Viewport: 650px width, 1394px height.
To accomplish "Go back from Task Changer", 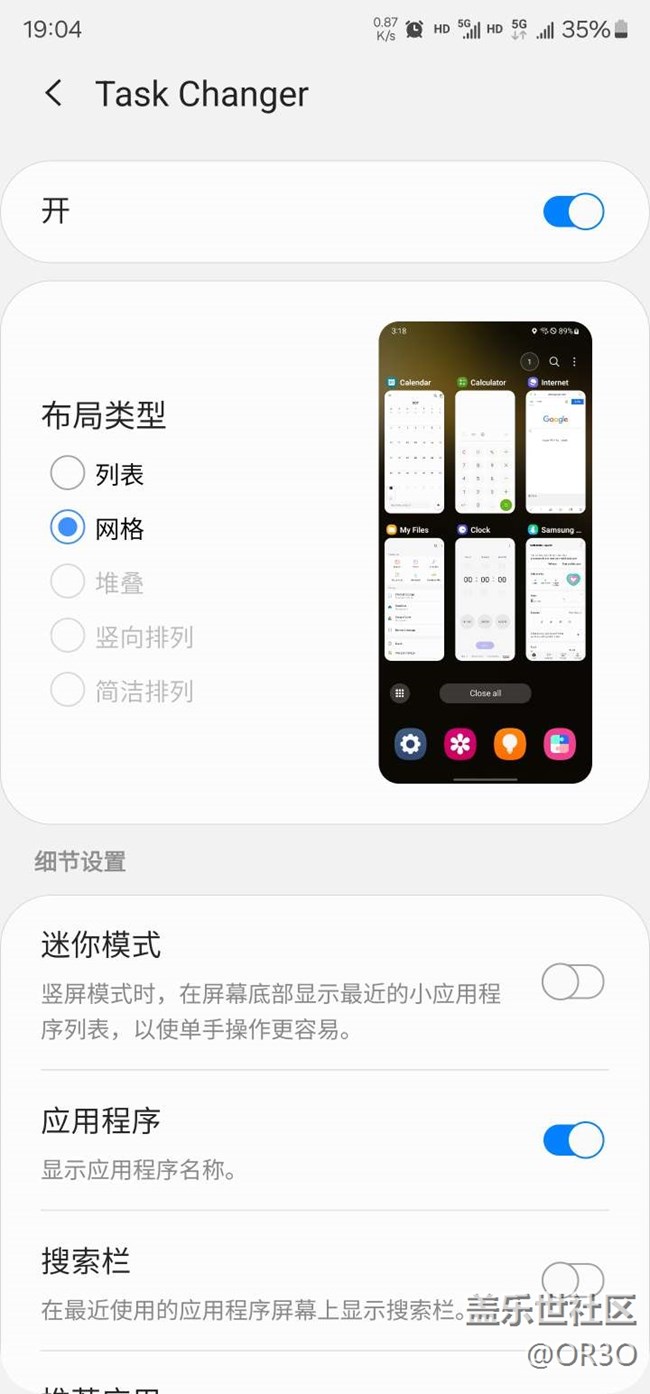I will [x=54, y=94].
